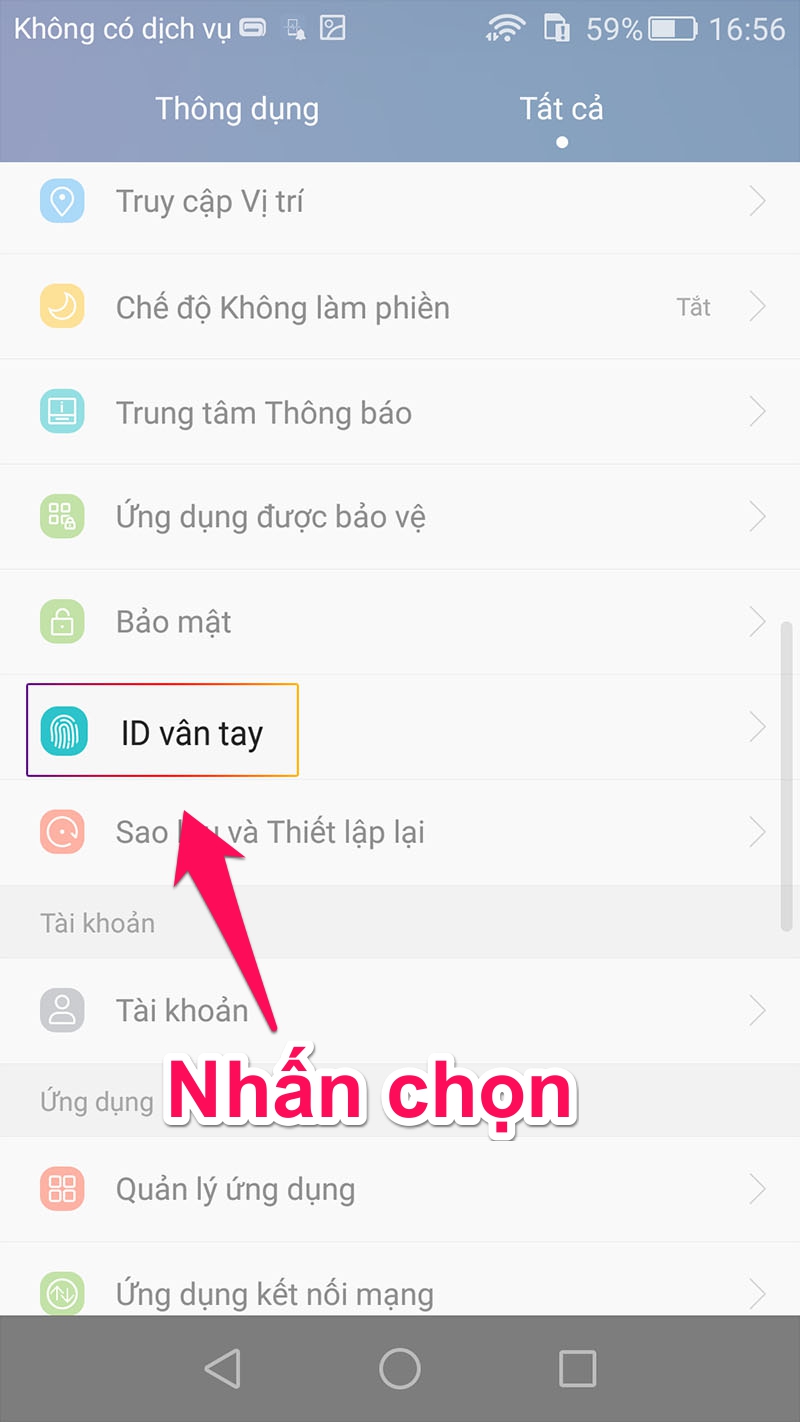Expand Truy cập Vị trí with its arrow
The width and height of the screenshot is (800, 1422).
tap(757, 201)
